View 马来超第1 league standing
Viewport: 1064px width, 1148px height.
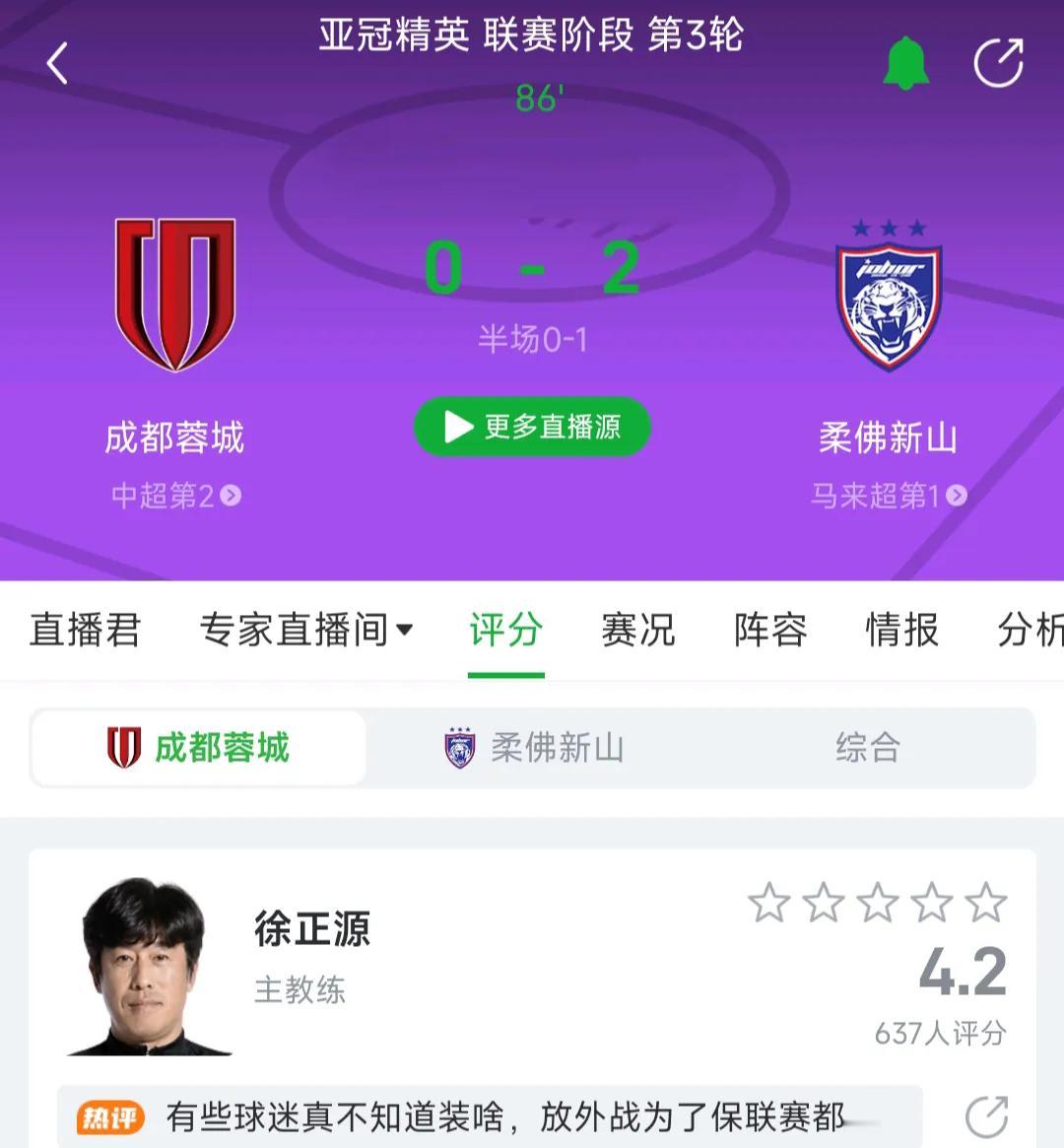click(x=889, y=495)
